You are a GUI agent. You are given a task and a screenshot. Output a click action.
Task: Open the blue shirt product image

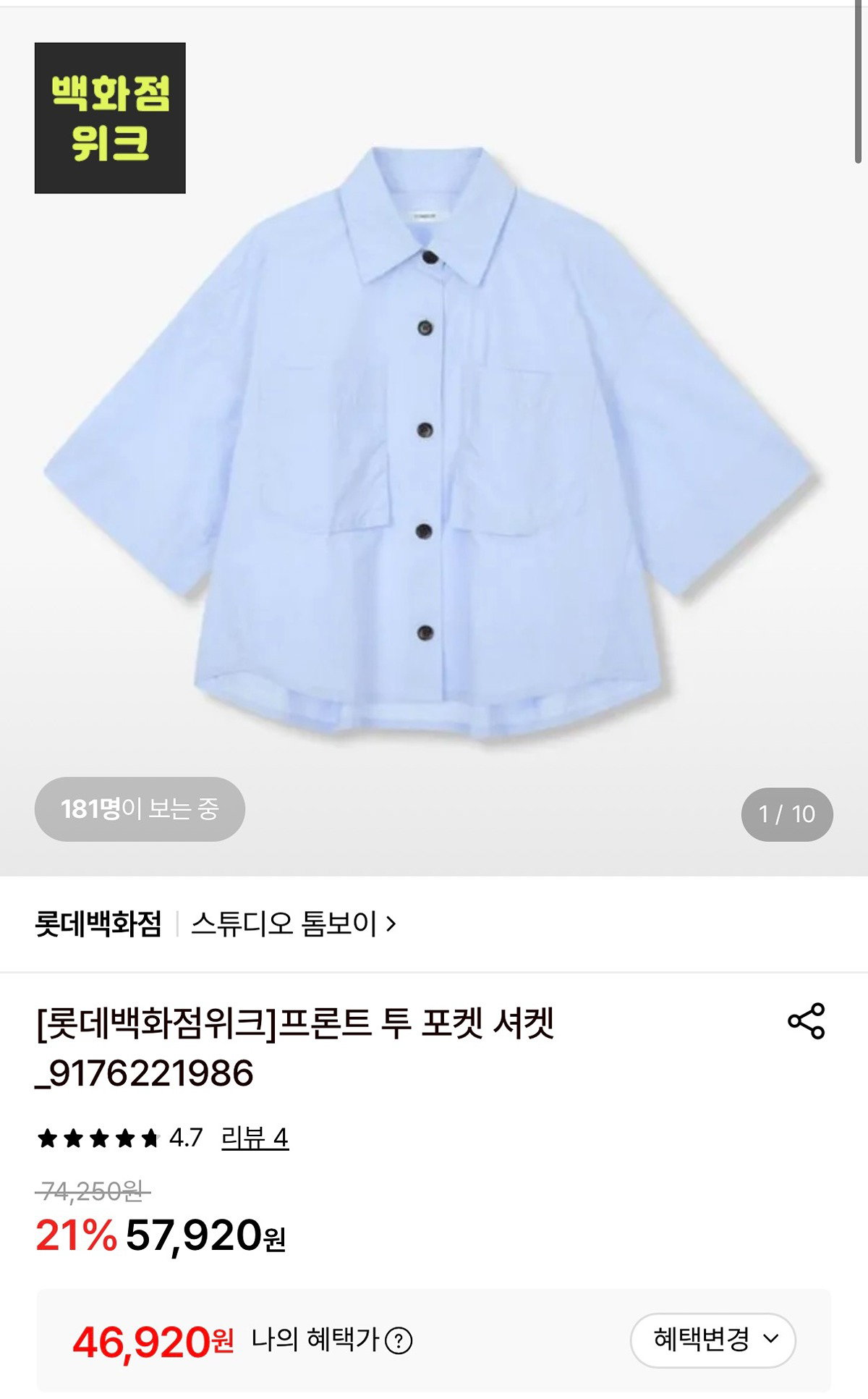tap(434, 441)
